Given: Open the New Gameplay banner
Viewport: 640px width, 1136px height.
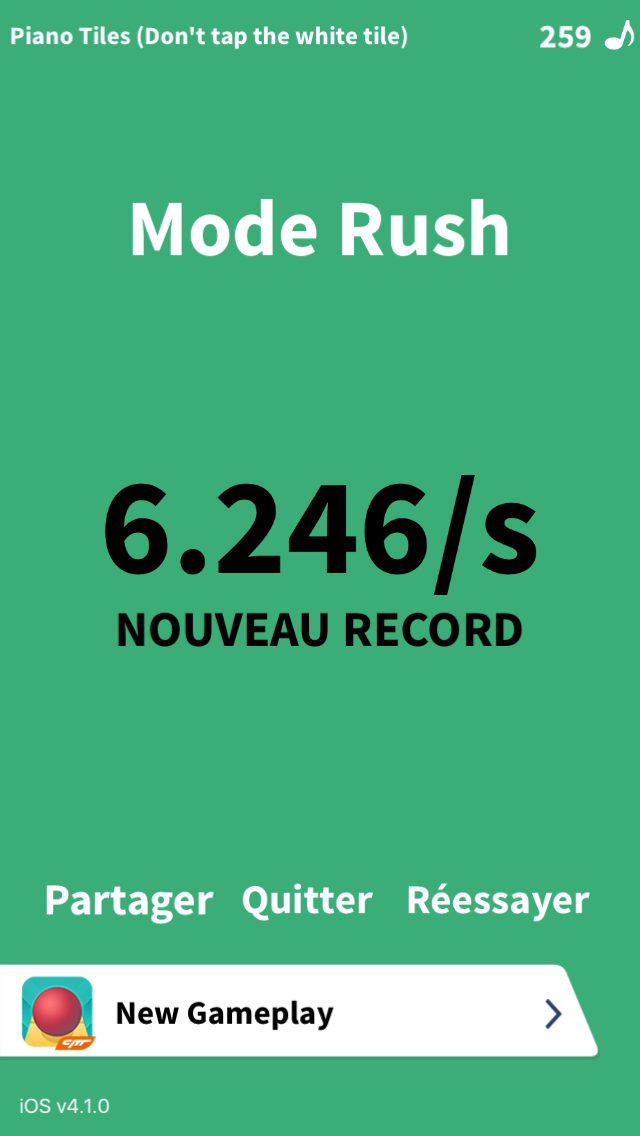Looking at the screenshot, I should pyautogui.click(x=300, y=1013).
